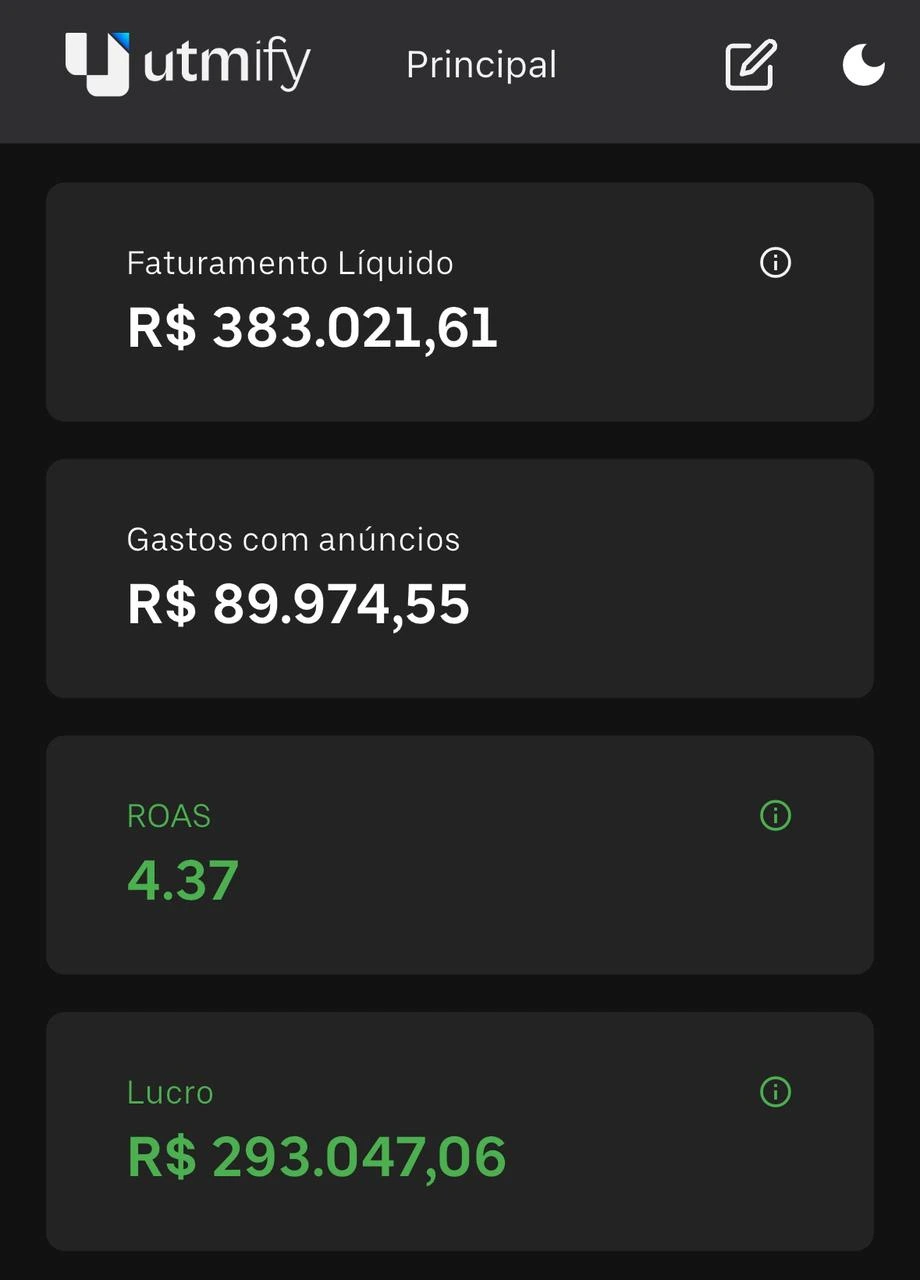Open the Principal dashboard selector
Viewport: 920px width, 1280px height.
(481, 64)
